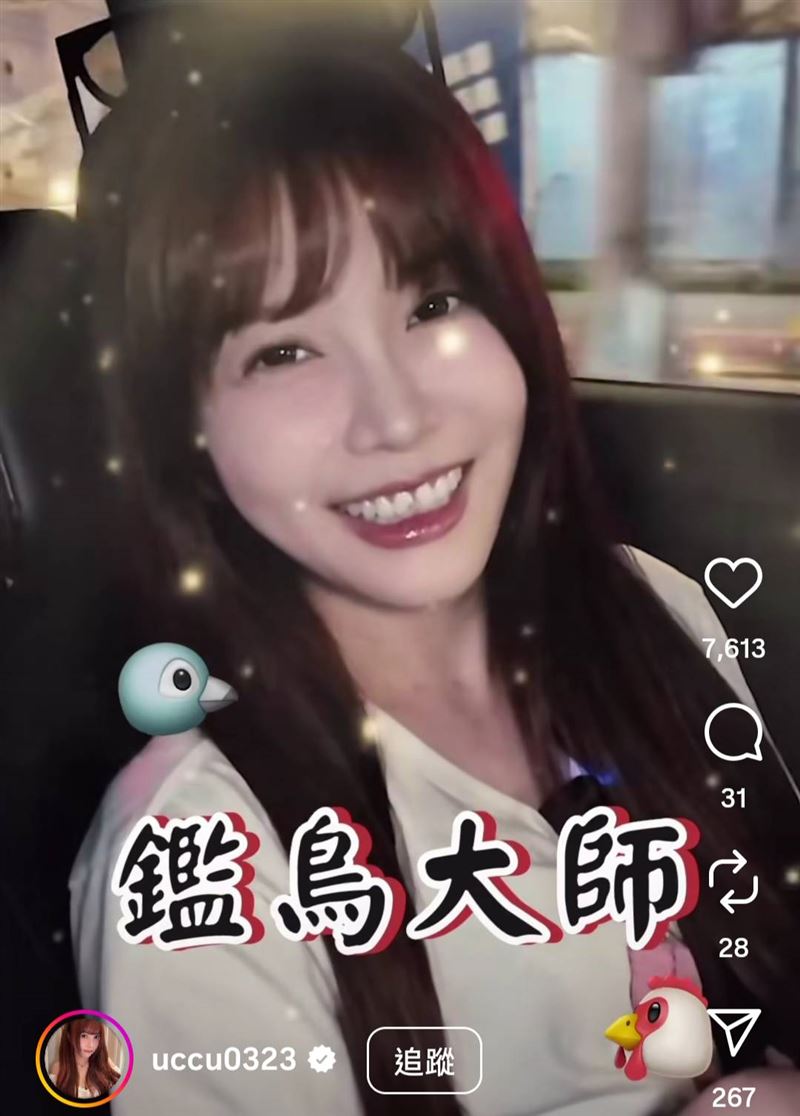The width and height of the screenshot is (800, 1116).
Task: Visit the uccu0323 username link
Action: [x=223, y=1060]
